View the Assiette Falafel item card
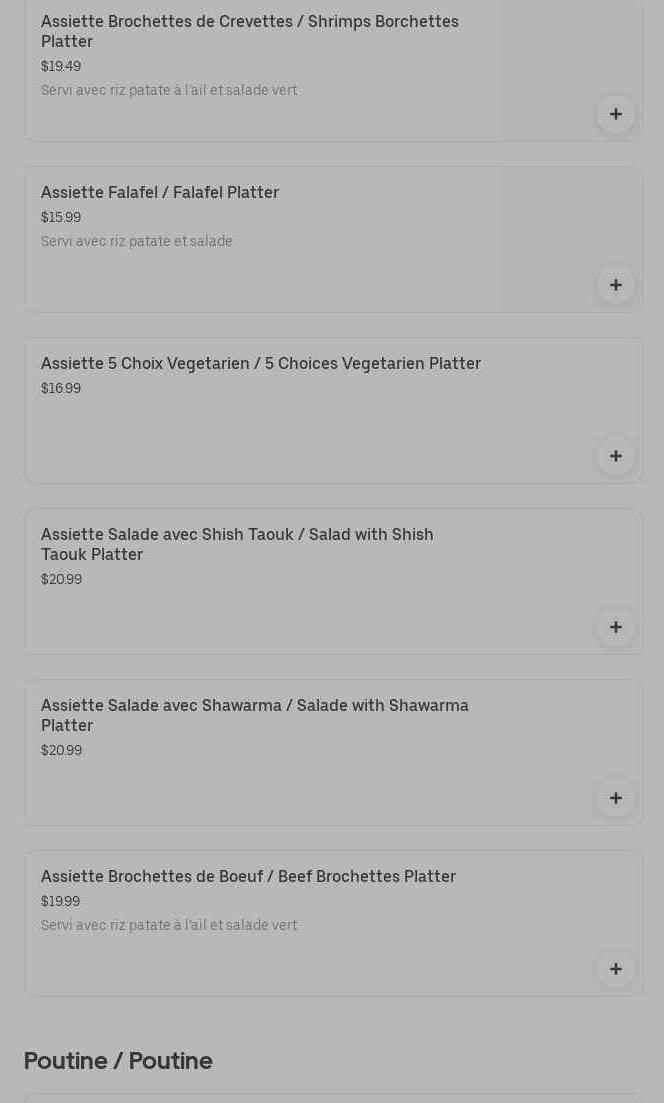The width and height of the screenshot is (664, 1103). pyautogui.click(x=160, y=193)
